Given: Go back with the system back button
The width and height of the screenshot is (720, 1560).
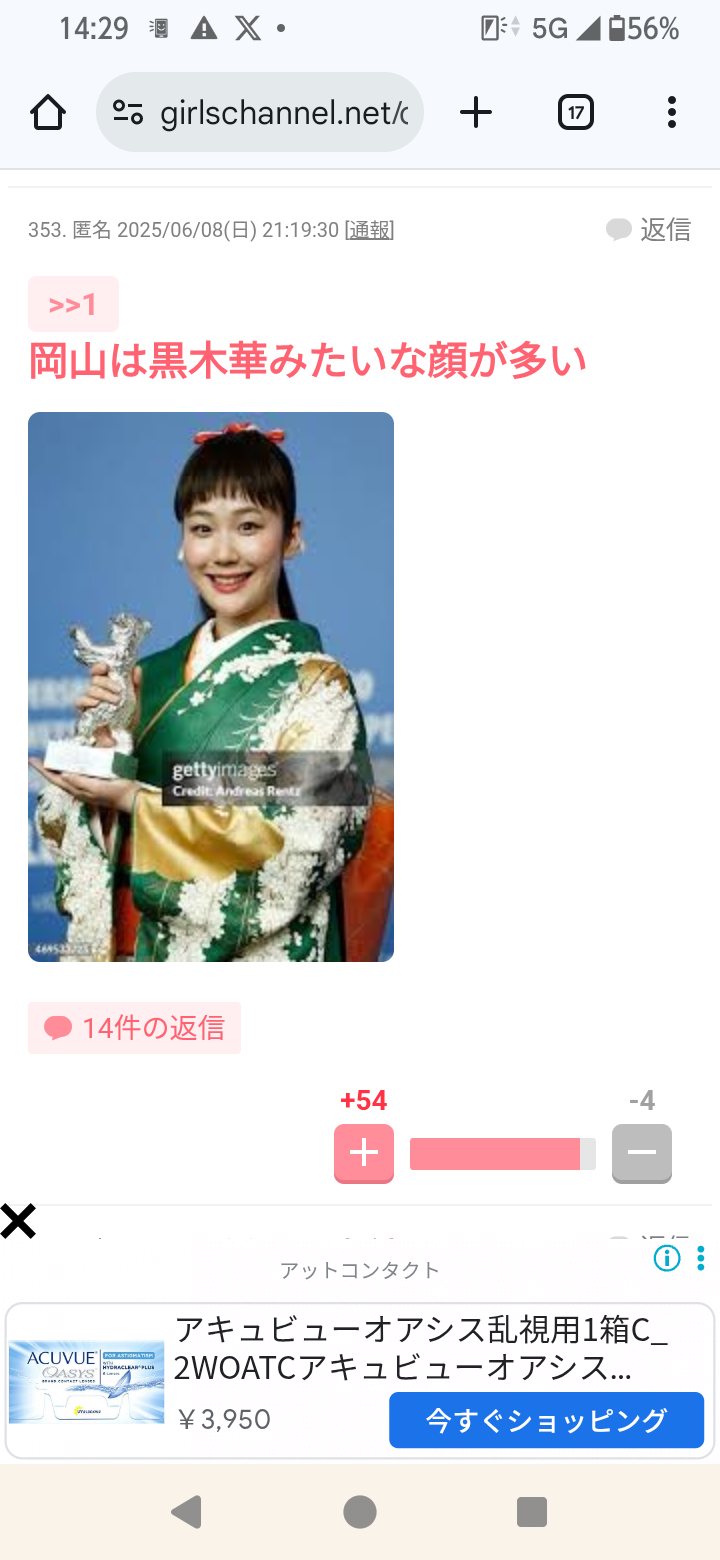Looking at the screenshot, I should tap(186, 1512).
